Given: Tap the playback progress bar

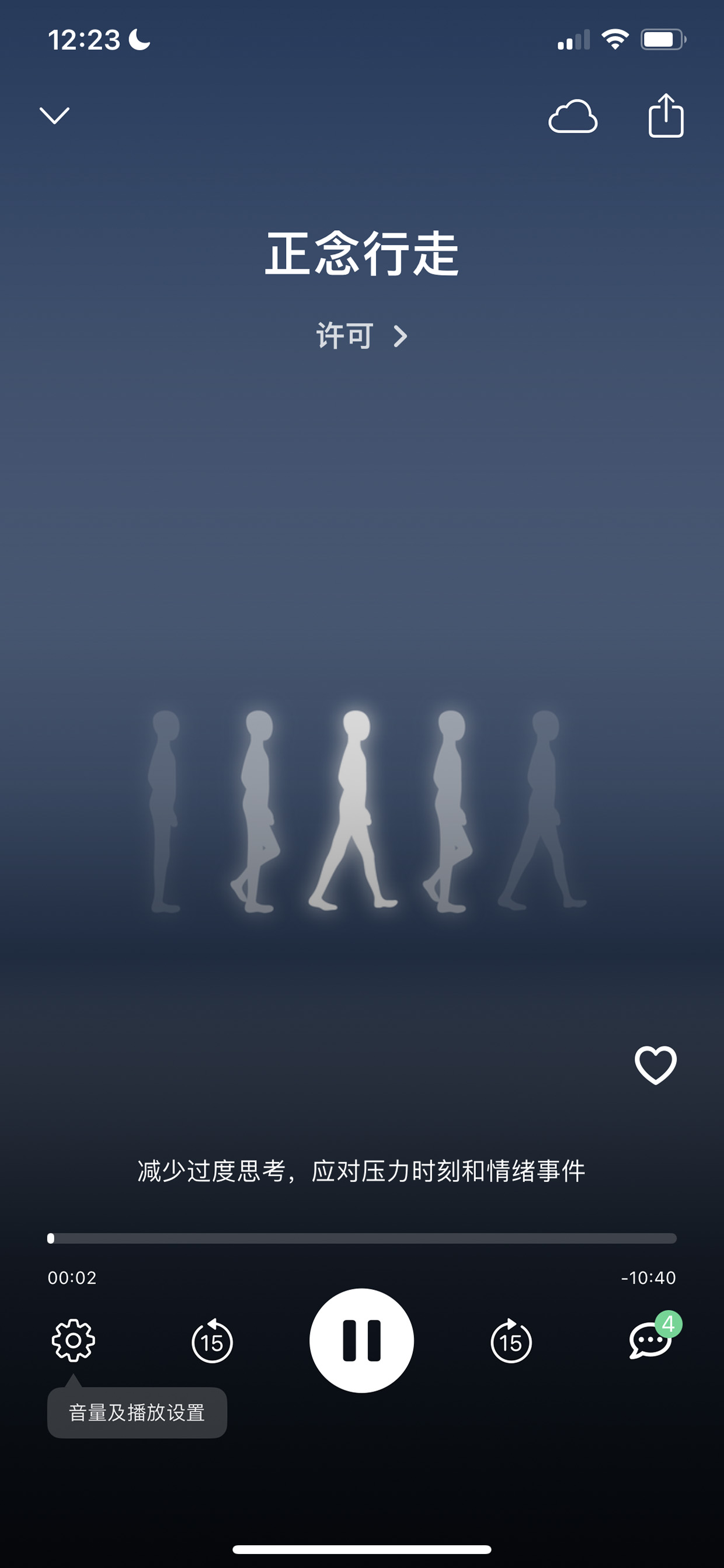Looking at the screenshot, I should 362,1238.
